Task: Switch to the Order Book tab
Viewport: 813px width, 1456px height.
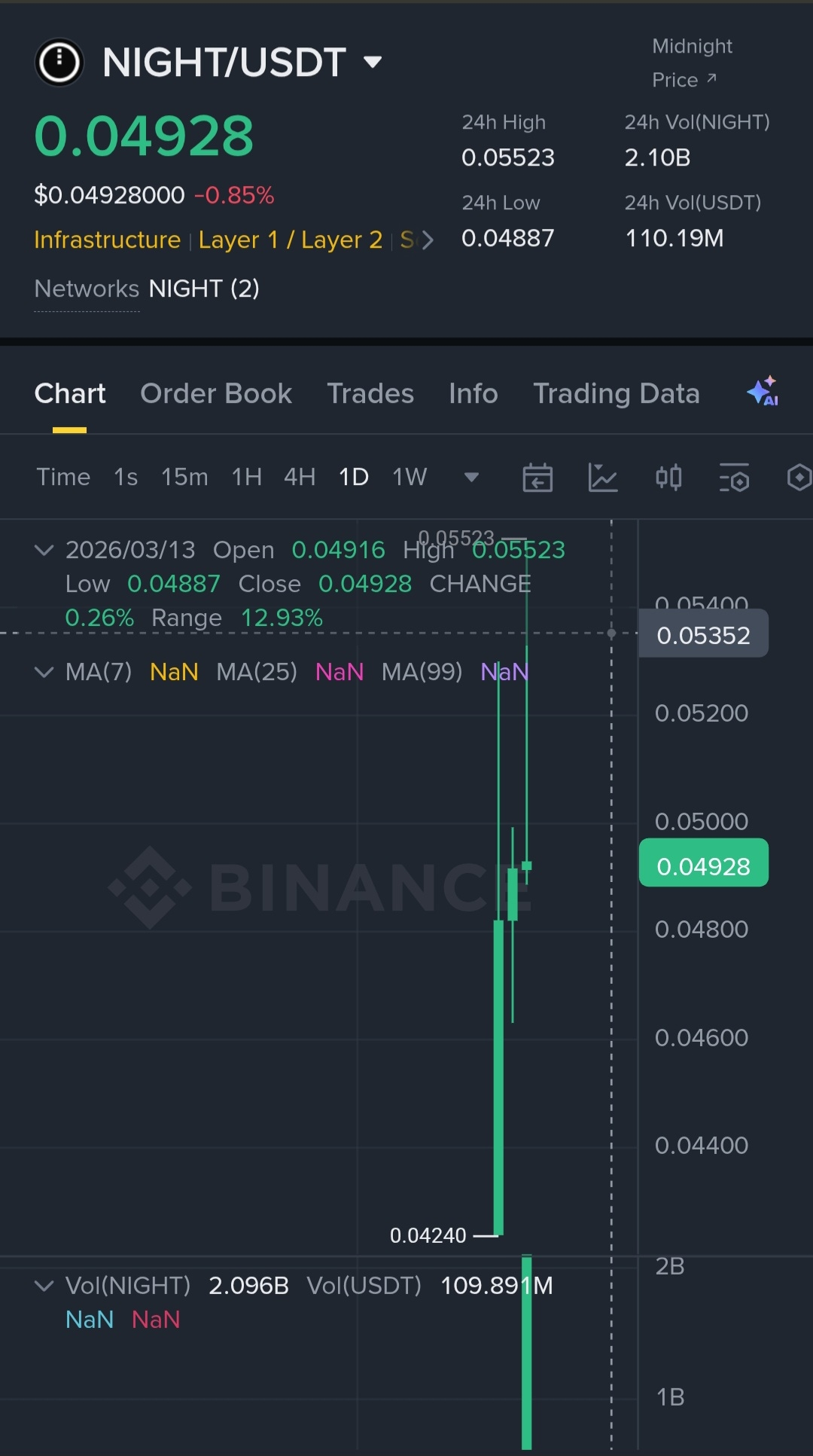Action: 216,393
